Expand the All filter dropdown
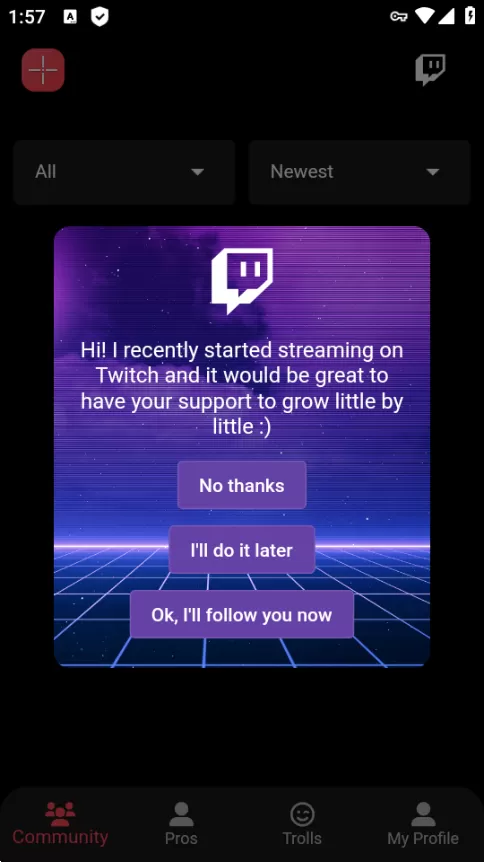Screen dimensions: 484x862 click(124, 172)
